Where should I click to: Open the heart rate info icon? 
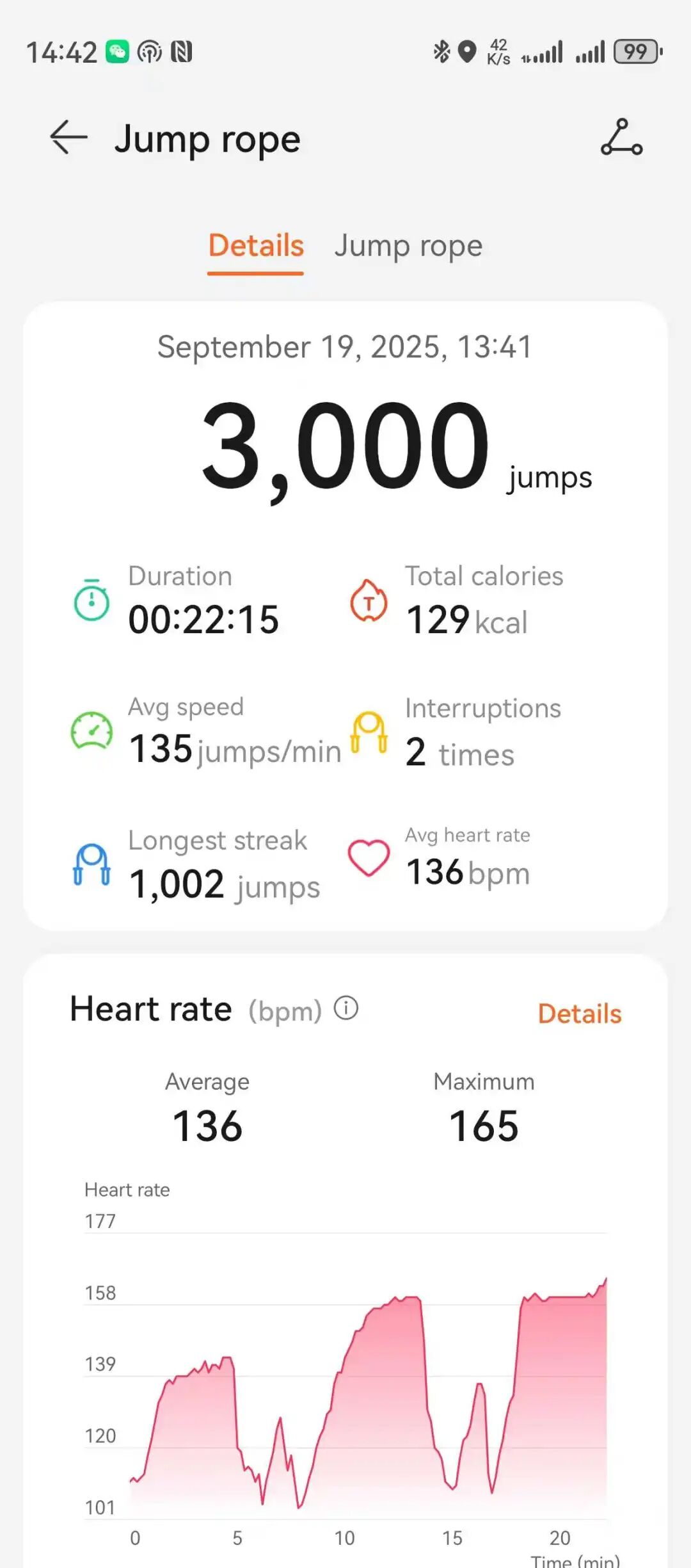pos(346,1008)
